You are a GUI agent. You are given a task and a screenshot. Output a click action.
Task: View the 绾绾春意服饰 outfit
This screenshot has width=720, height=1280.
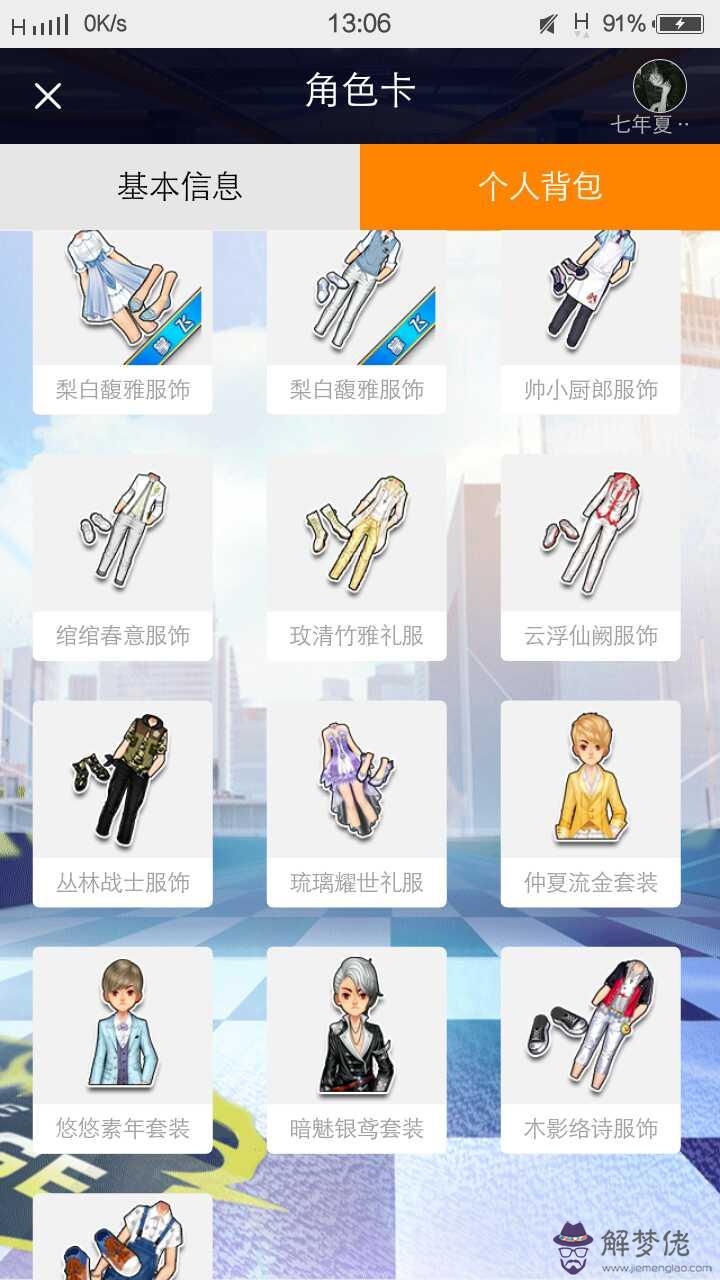pyautogui.click(x=122, y=557)
